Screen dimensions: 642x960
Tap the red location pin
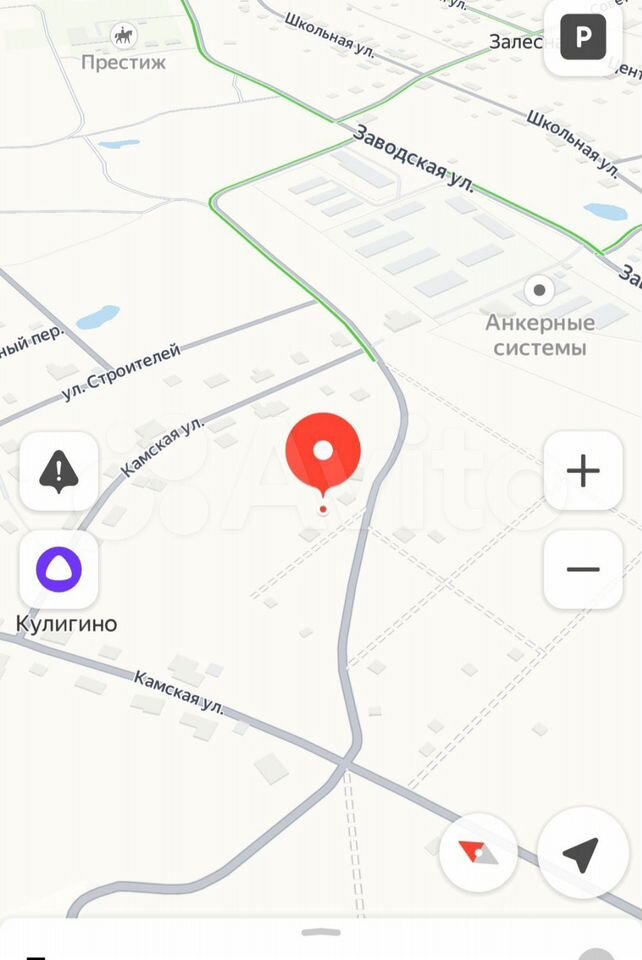[x=322, y=453]
